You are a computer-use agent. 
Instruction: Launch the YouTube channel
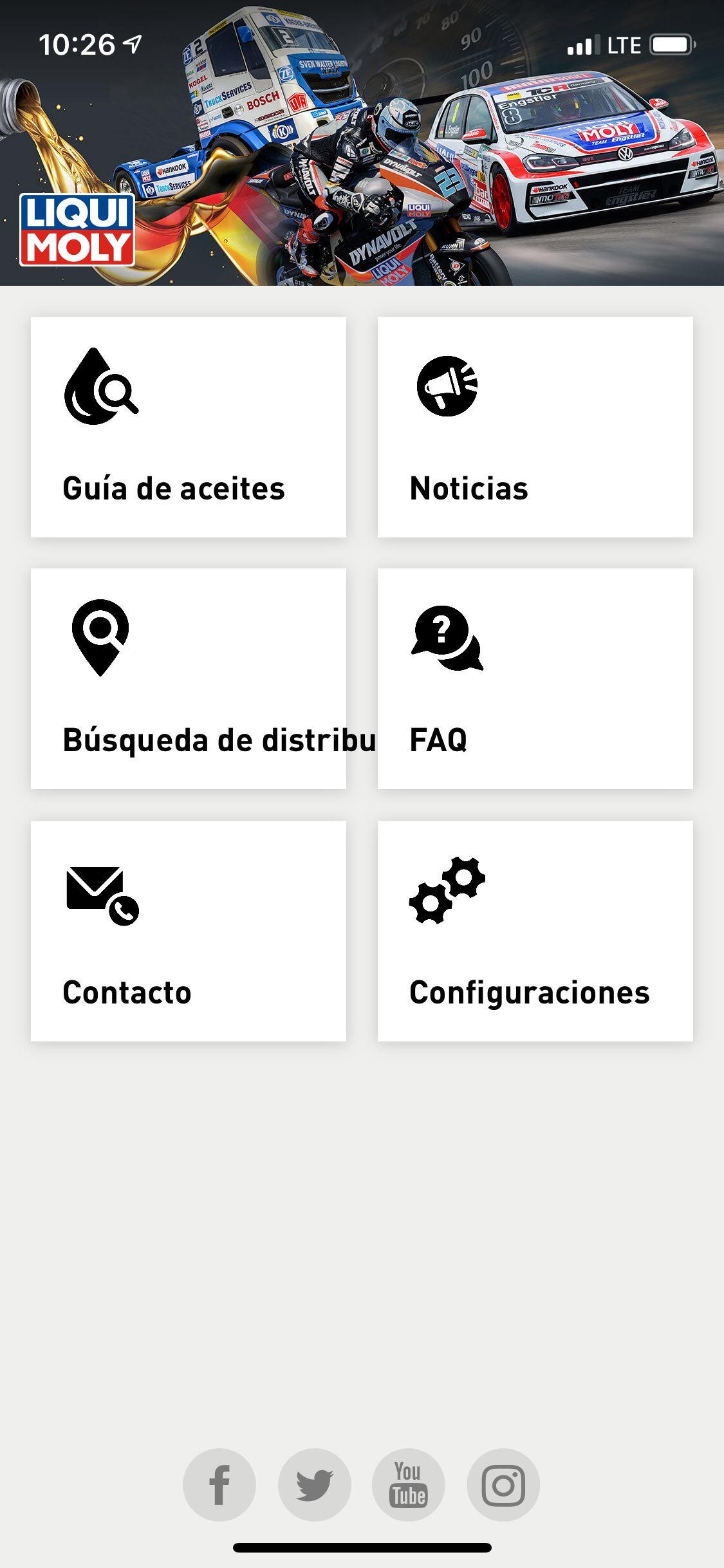click(x=409, y=1485)
